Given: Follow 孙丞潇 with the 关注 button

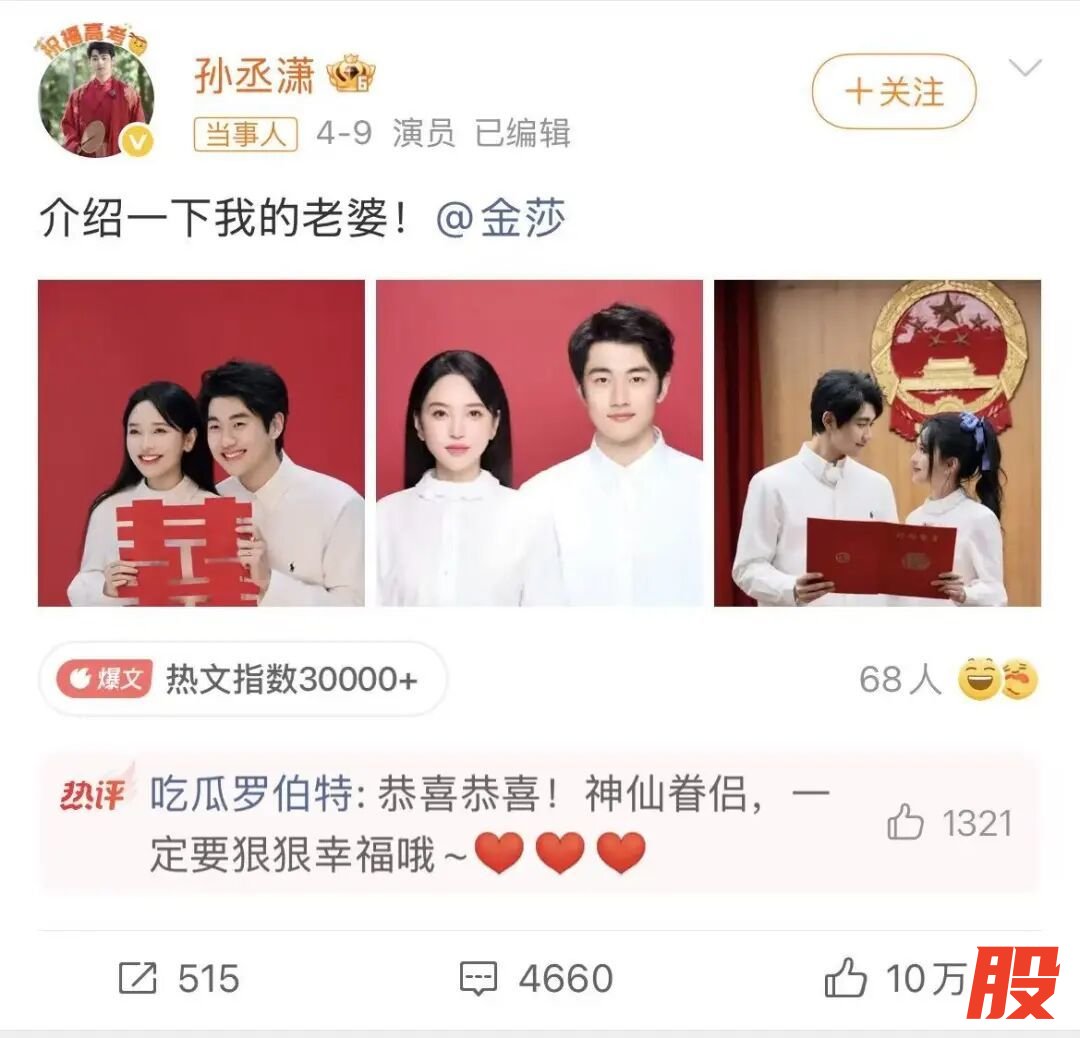Looking at the screenshot, I should click(893, 92).
